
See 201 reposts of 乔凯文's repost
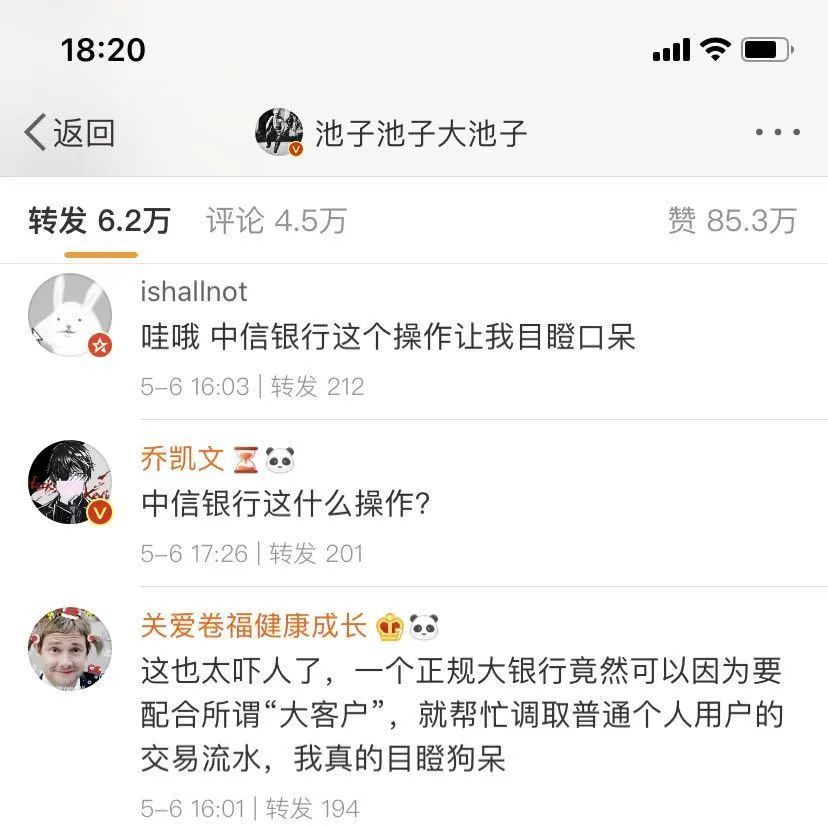316,553
